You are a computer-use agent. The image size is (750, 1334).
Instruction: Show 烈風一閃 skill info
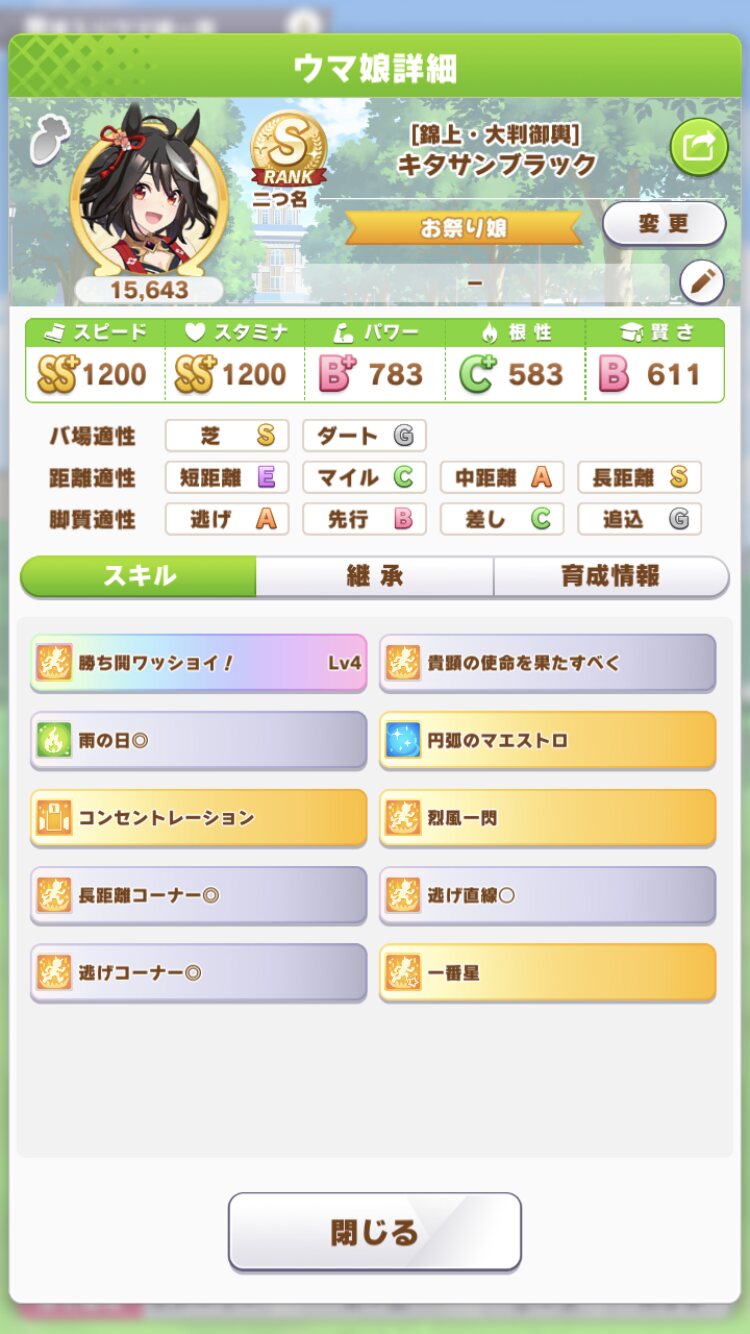click(x=547, y=817)
